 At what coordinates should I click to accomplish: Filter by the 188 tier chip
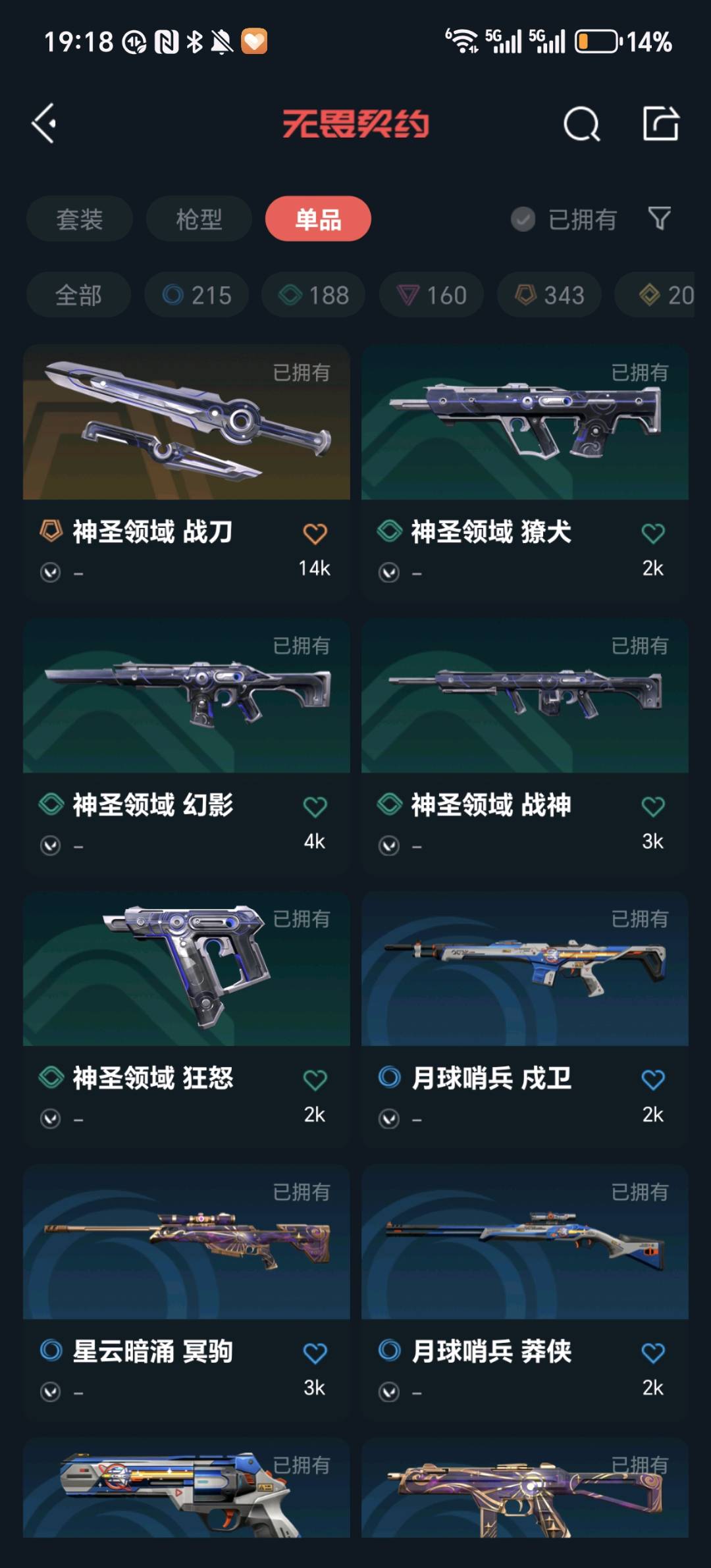click(x=313, y=295)
